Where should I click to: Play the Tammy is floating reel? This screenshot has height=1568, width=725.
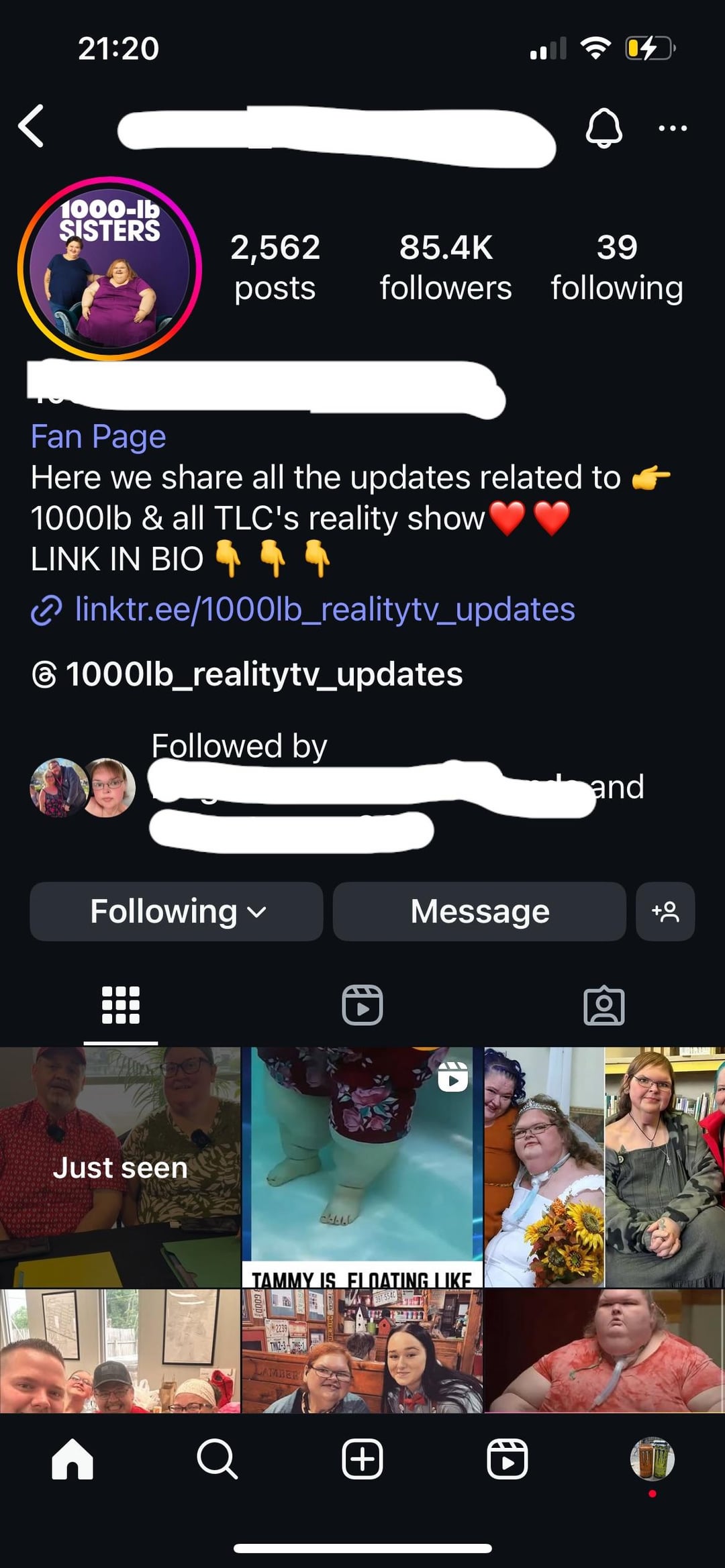coord(362,1167)
